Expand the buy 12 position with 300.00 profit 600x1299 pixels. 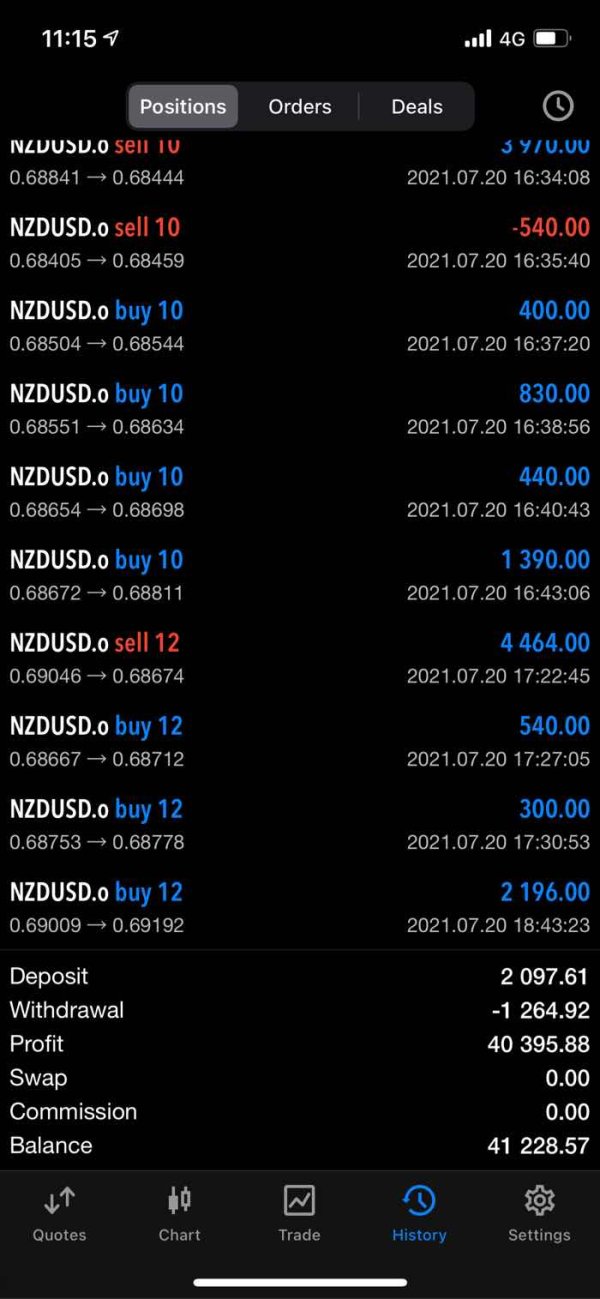(300, 824)
